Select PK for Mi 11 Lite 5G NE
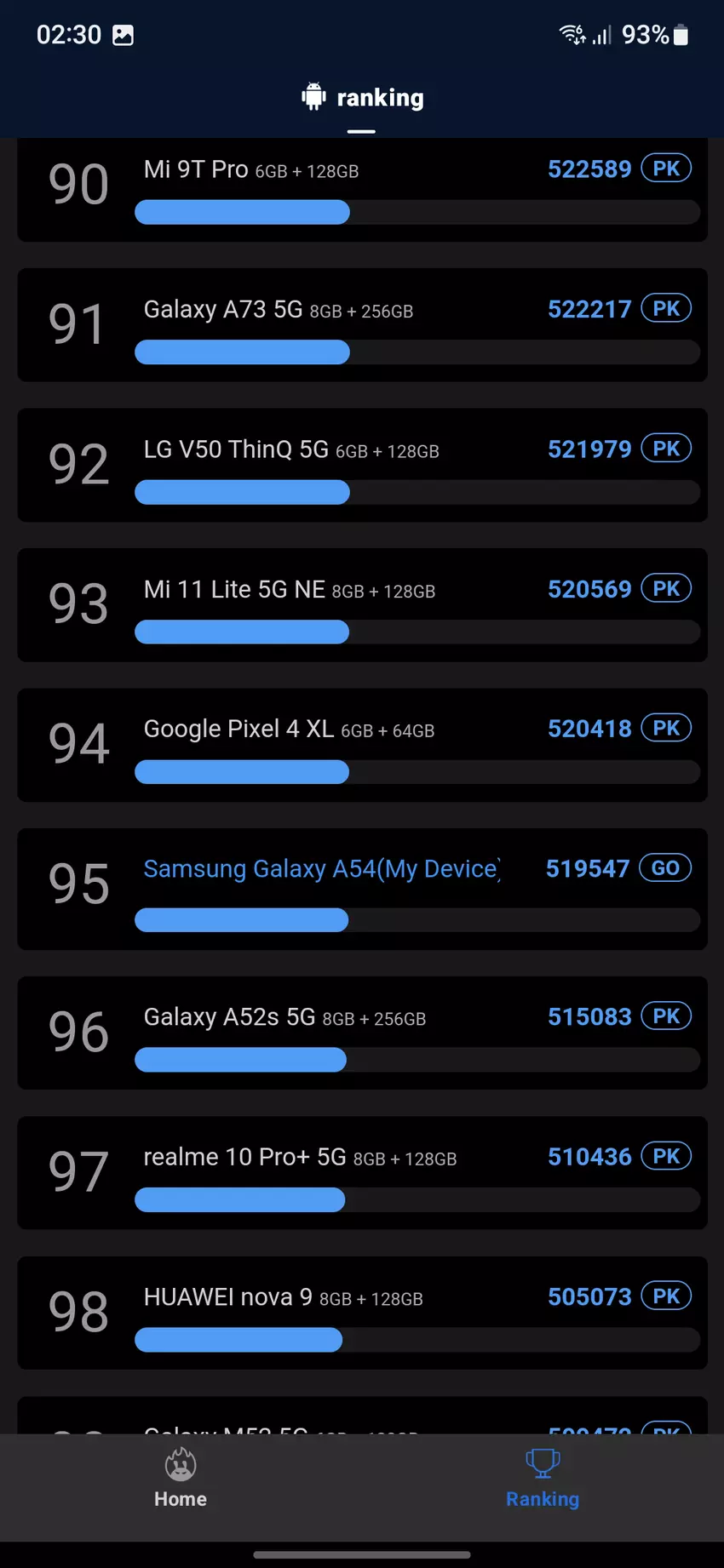724x1568 pixels. 665,588
